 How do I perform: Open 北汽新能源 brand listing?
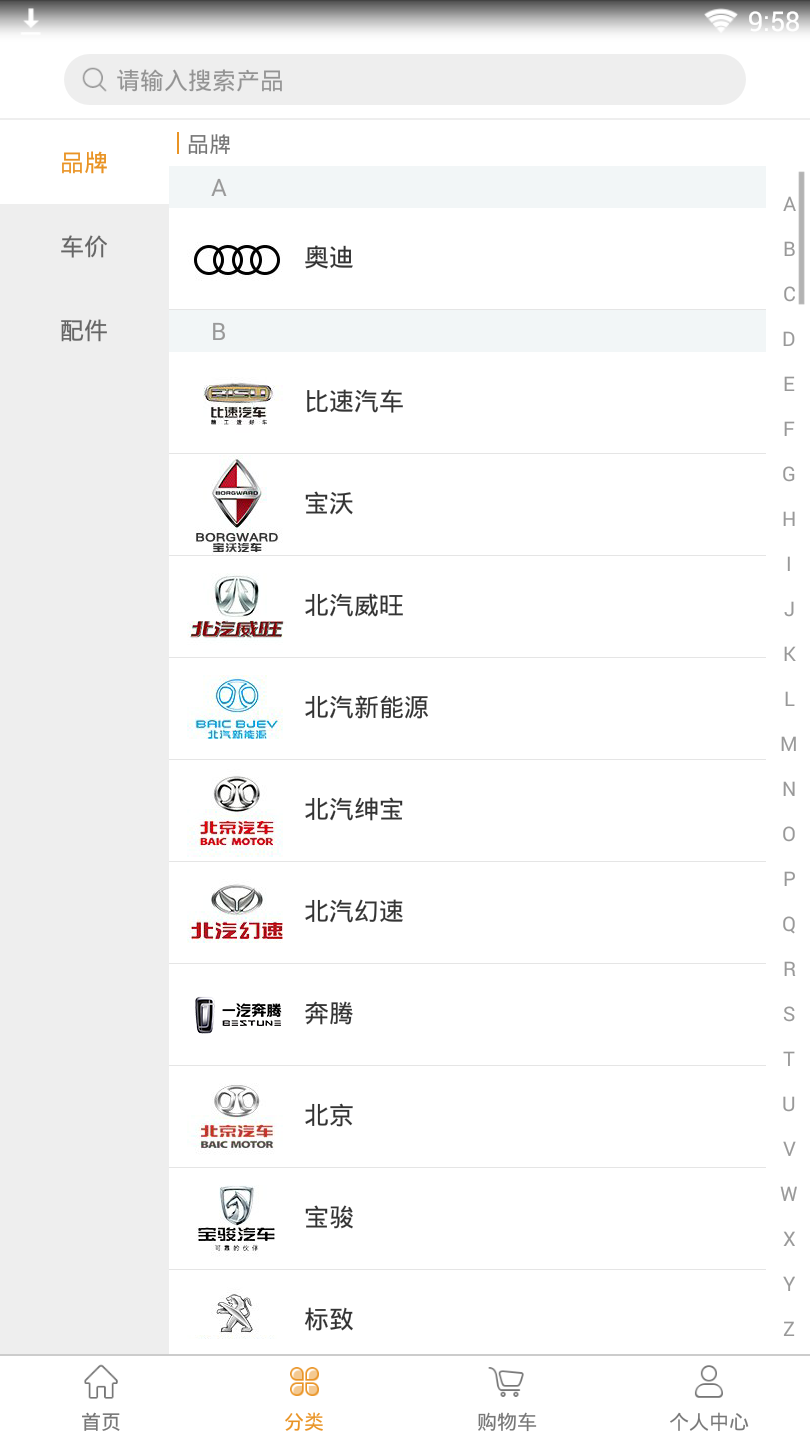[466, 708]
